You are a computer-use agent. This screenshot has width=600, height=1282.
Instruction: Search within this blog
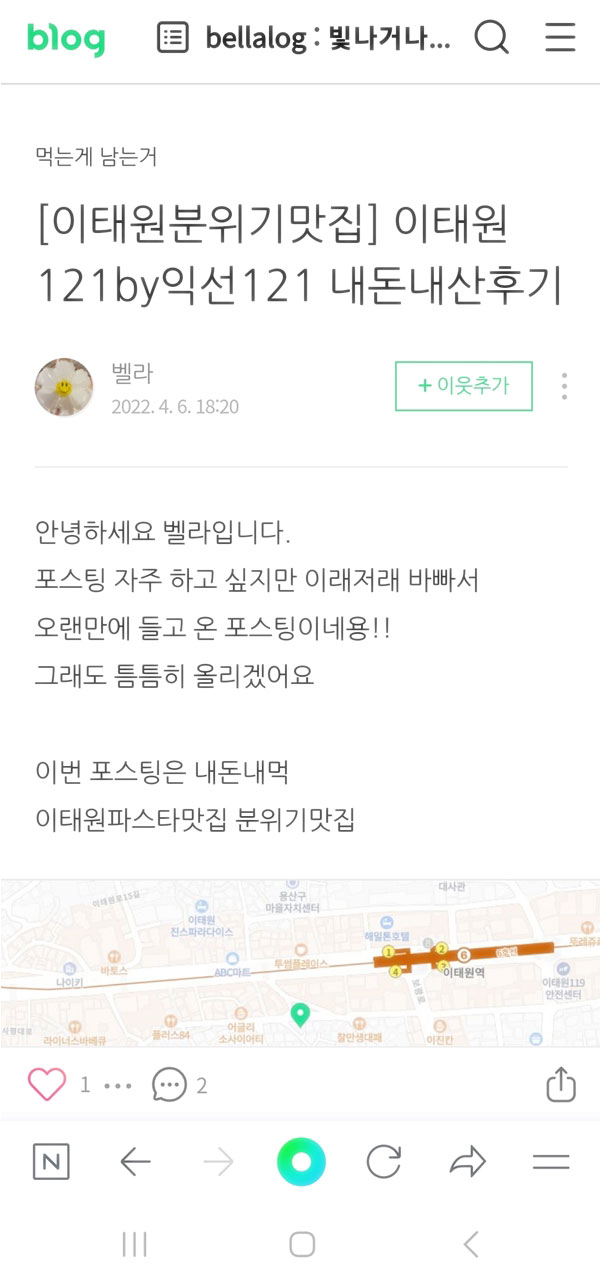pyautogui.click(x=491, y=39)
